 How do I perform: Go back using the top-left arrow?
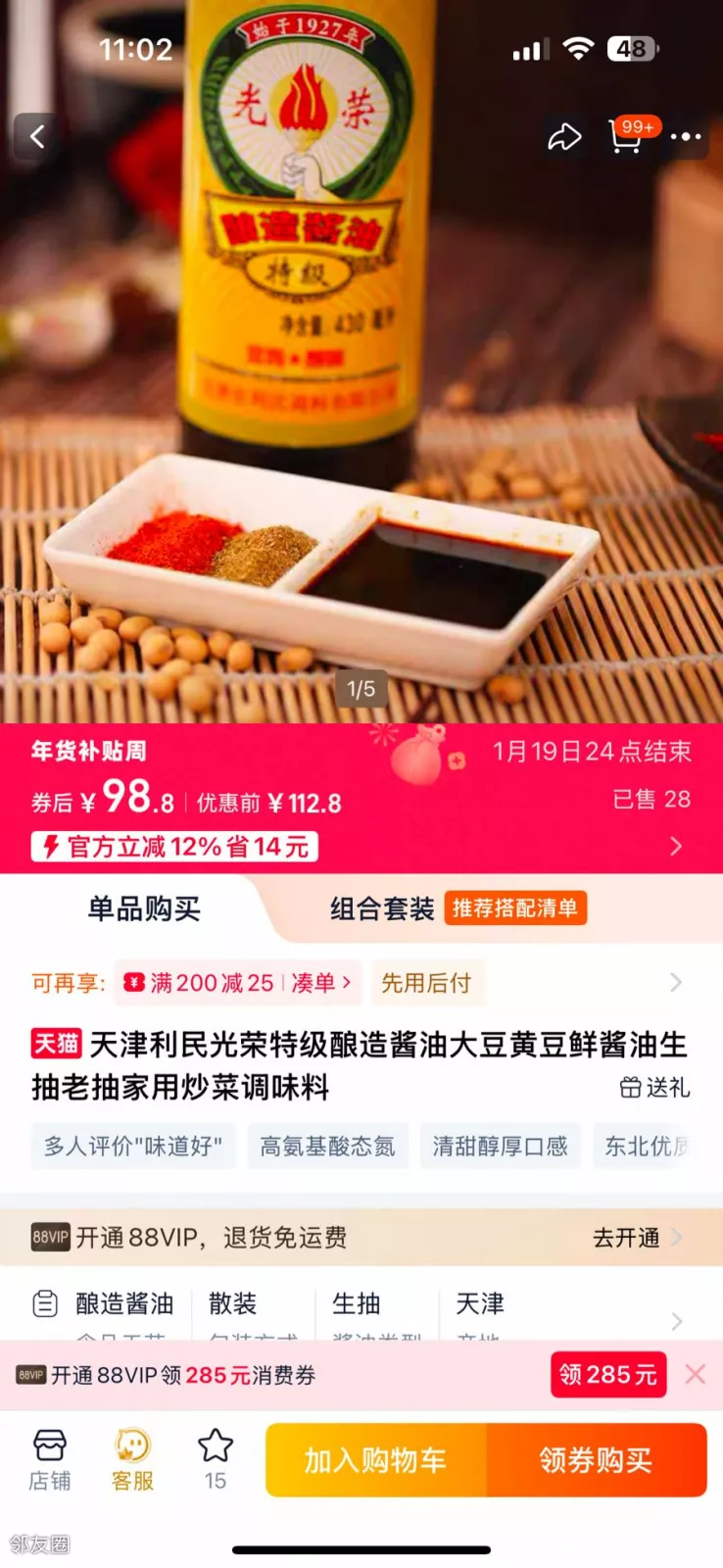(x=37, y=136)
